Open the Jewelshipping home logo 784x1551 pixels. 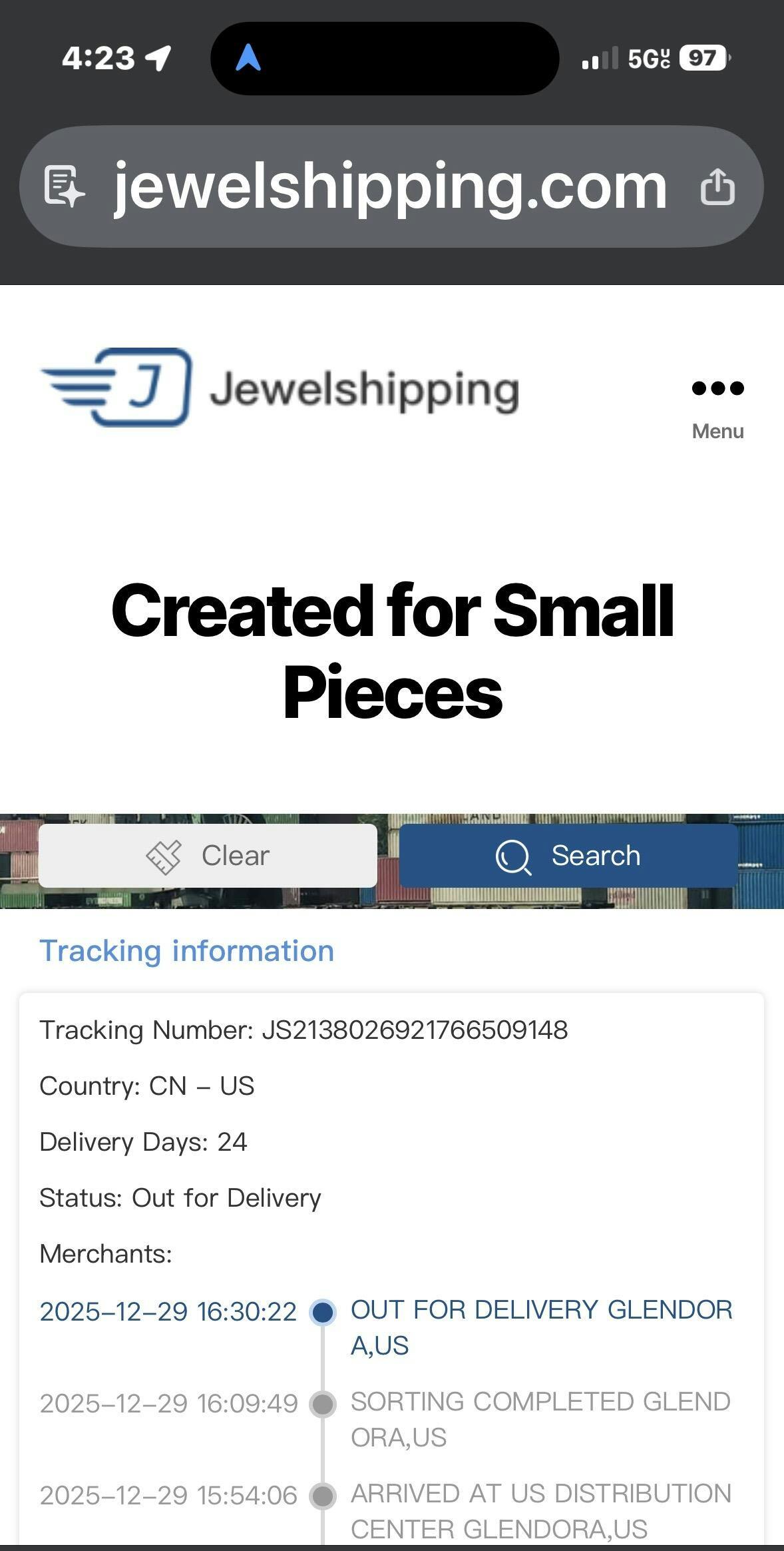pos(280,388)
